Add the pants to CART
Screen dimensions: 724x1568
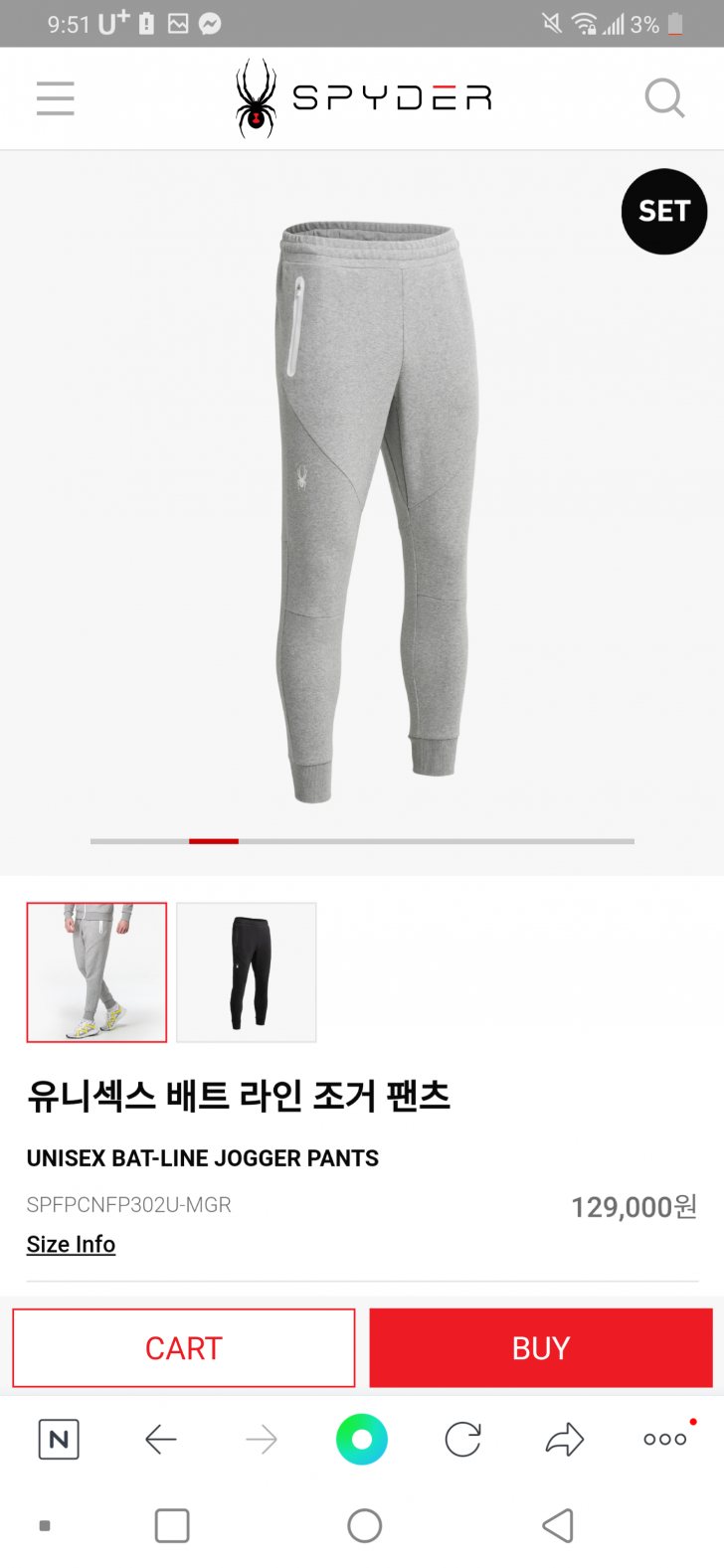pos(183,1347)
